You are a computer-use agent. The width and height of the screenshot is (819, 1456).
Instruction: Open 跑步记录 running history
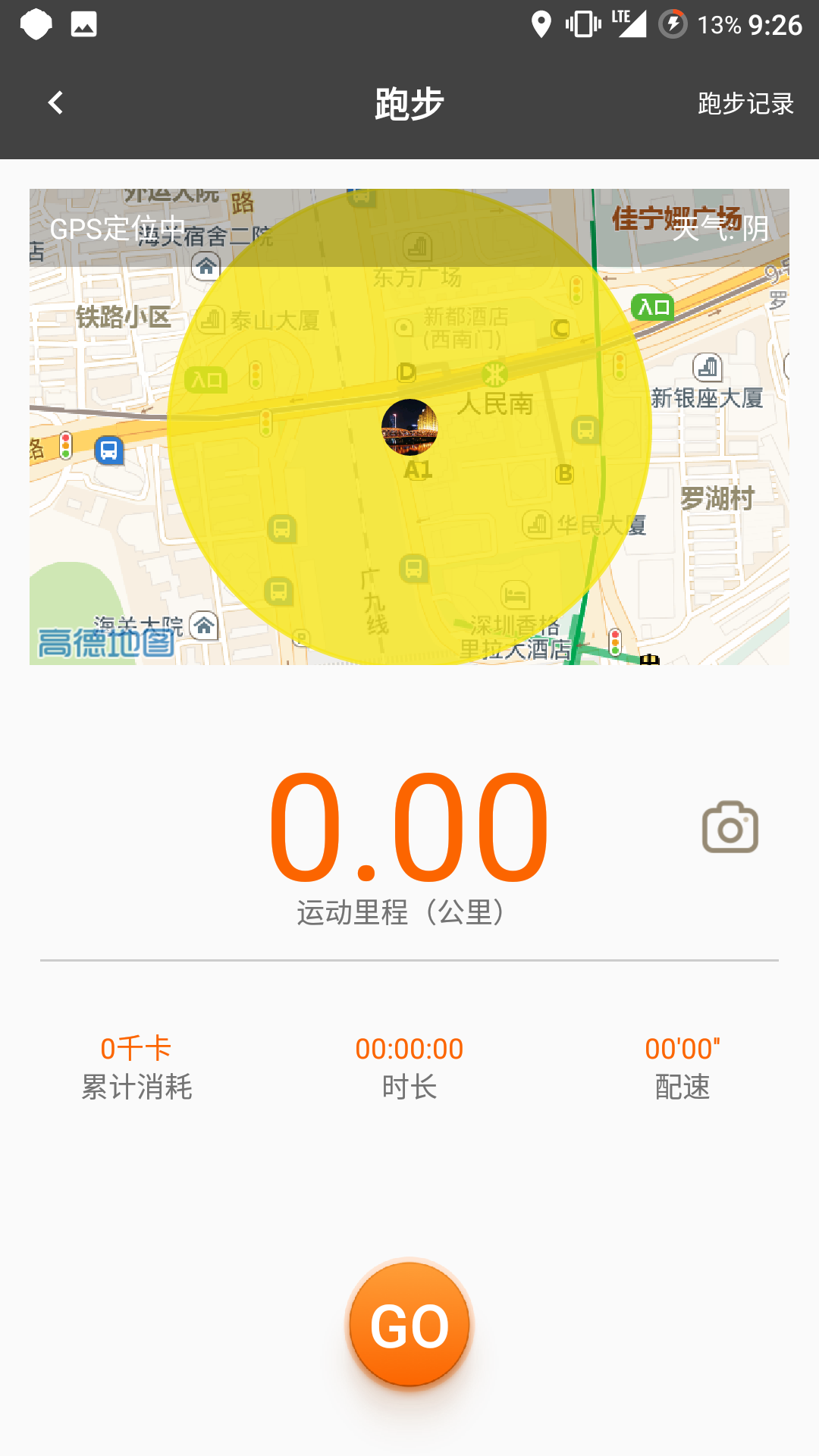pyautogui.click(x=745, y=104)
